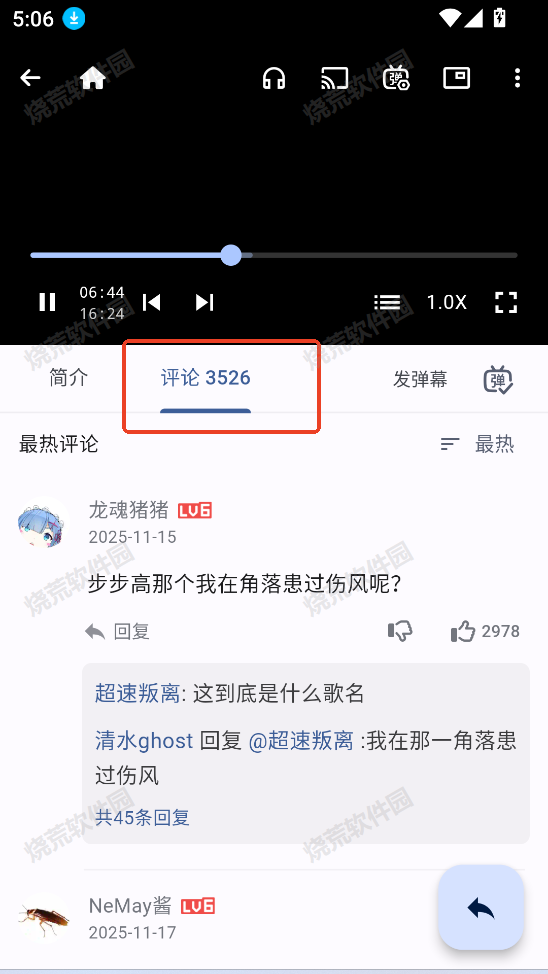Switch to audio-only headphones mode
Viewport: 548px width, 974px height.
click(x=274, y=78)
